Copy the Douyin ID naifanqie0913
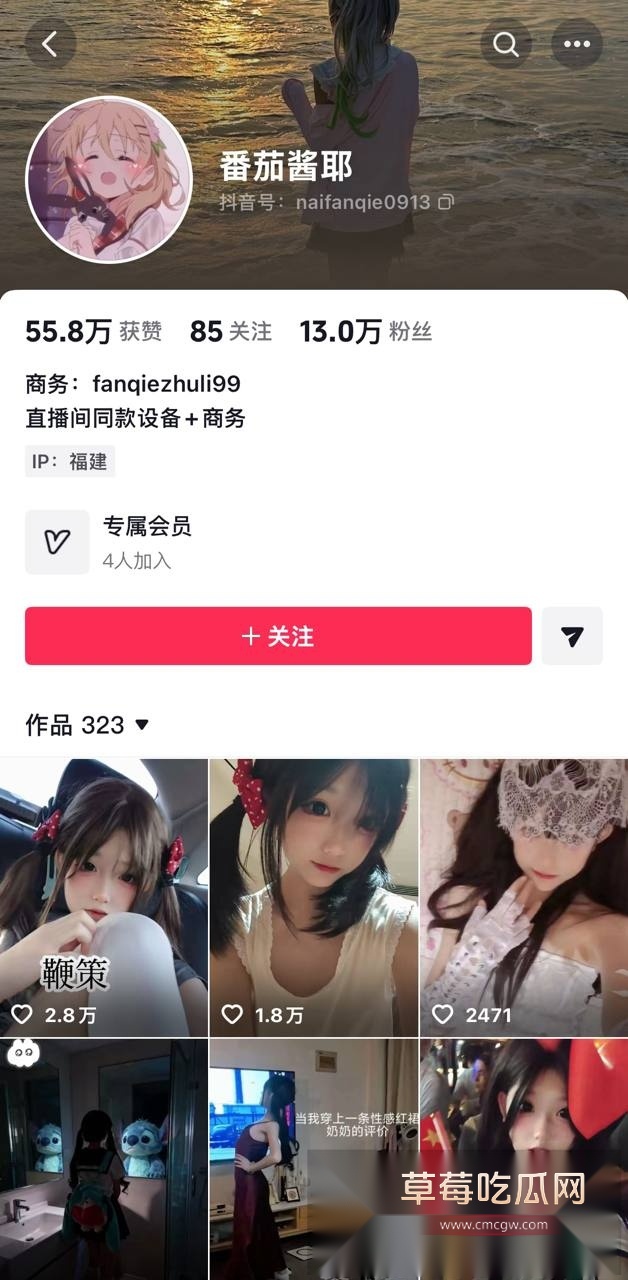Viewport: 628px width, 1280px height. pos(446,202)
